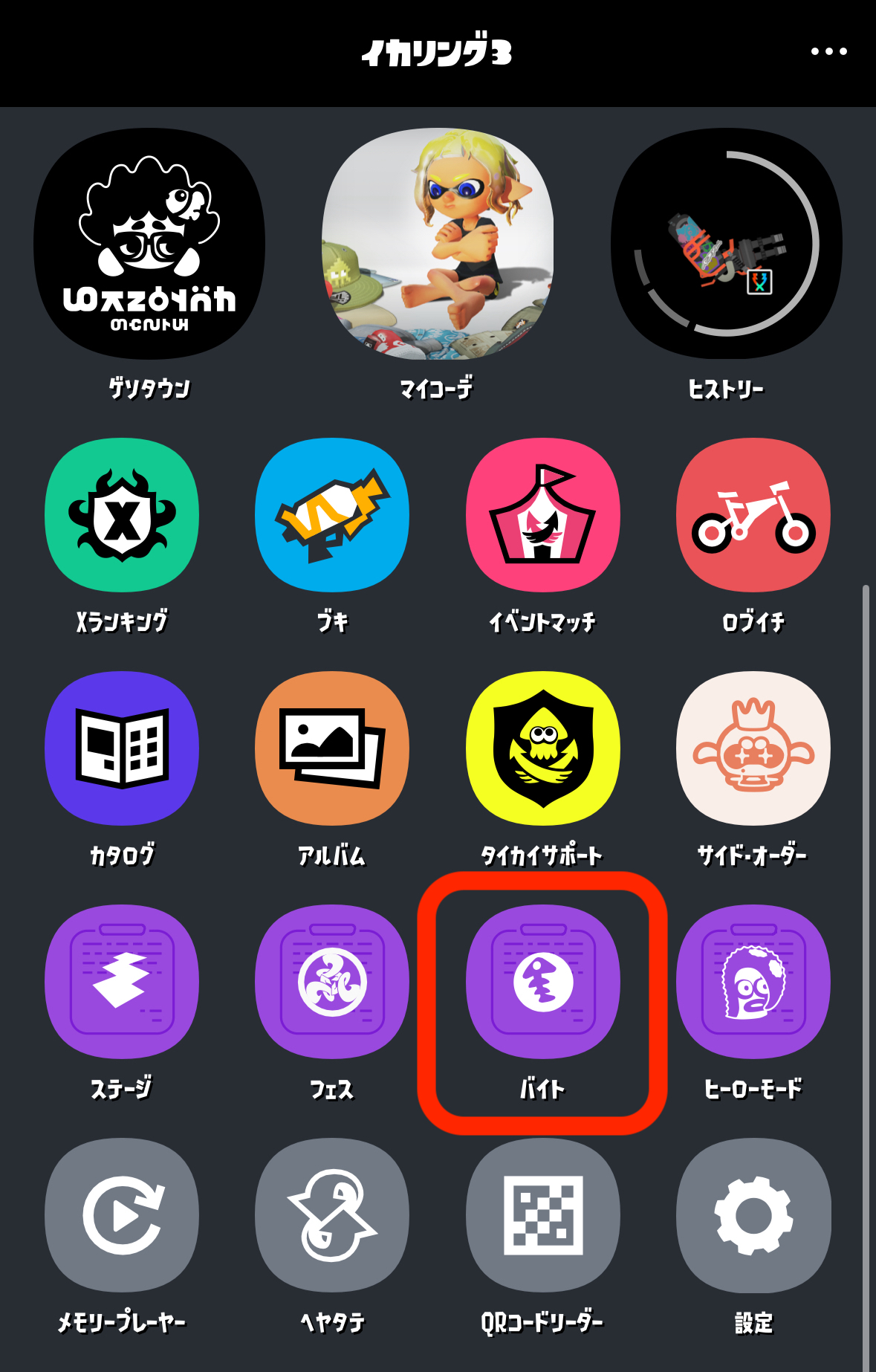
Task: View ステージ records
Action: point(122,982)
